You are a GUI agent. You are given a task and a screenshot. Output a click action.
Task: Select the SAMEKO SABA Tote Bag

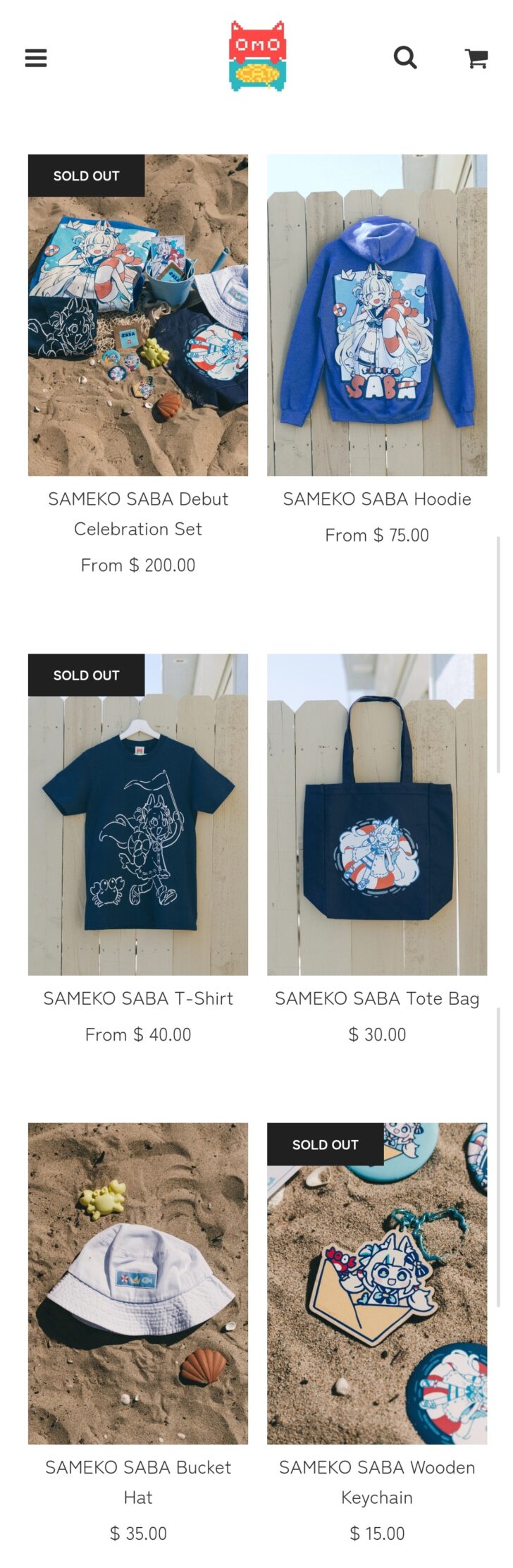point(377,814)
